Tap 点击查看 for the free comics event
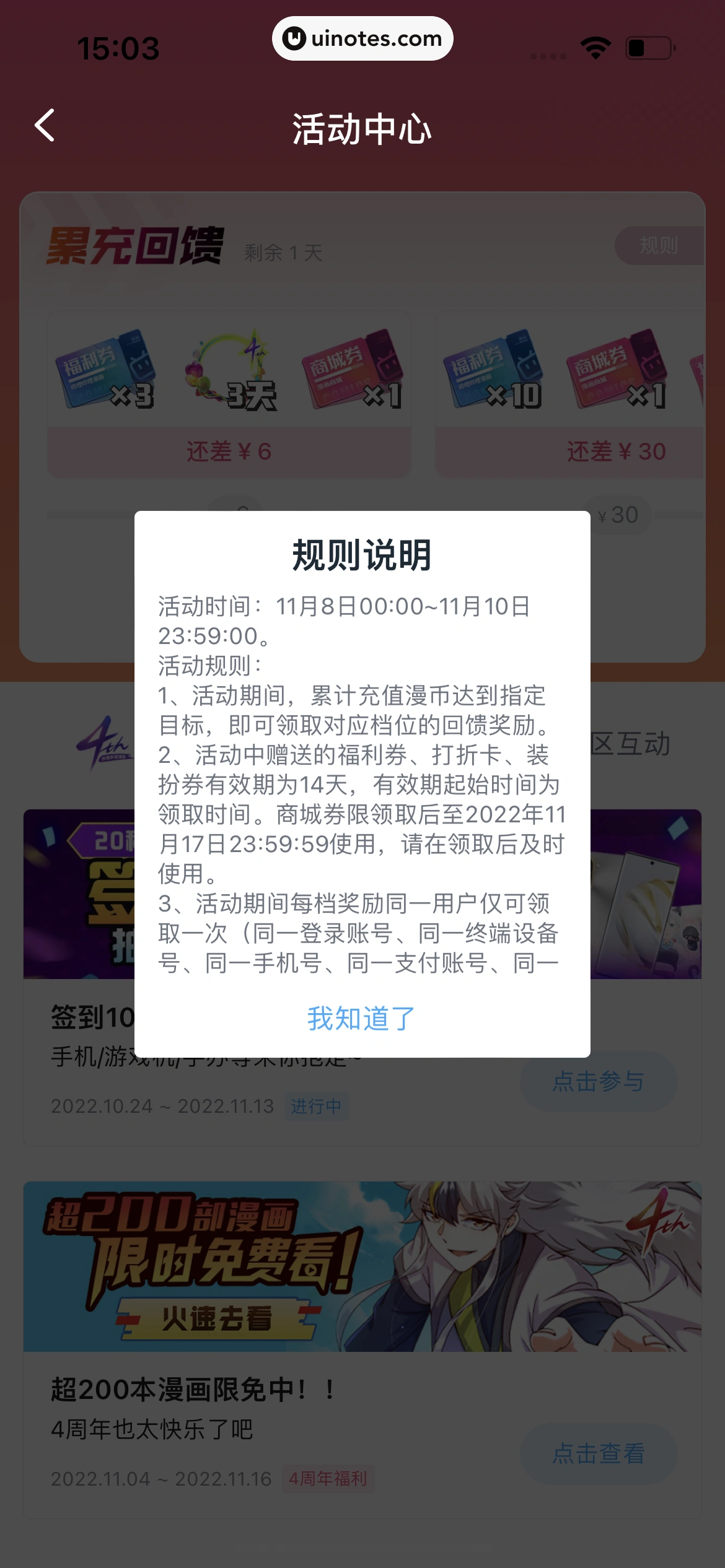Viewport: 725px width, 1568px height. [x=598, y=1453]
